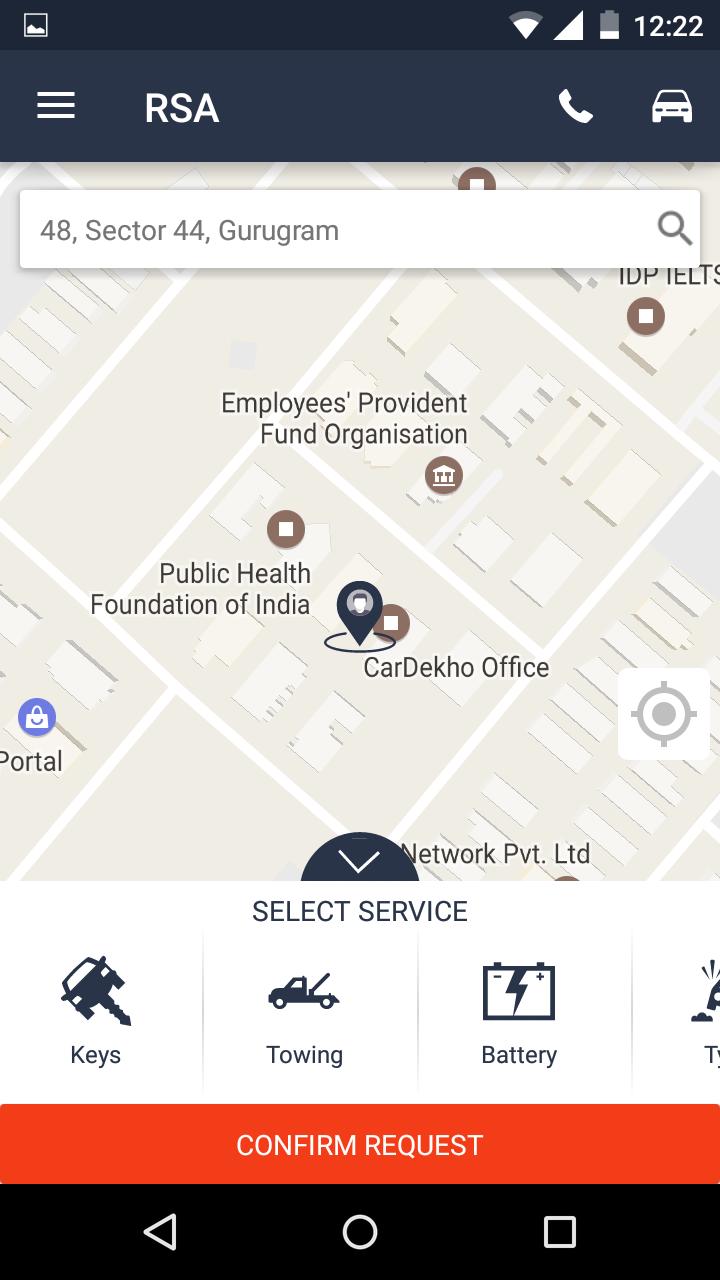Screen dimensions: 720x1280
Task: Tap the CarDekho Office map label
Action: pyautogui.click(x=456, y=667)
